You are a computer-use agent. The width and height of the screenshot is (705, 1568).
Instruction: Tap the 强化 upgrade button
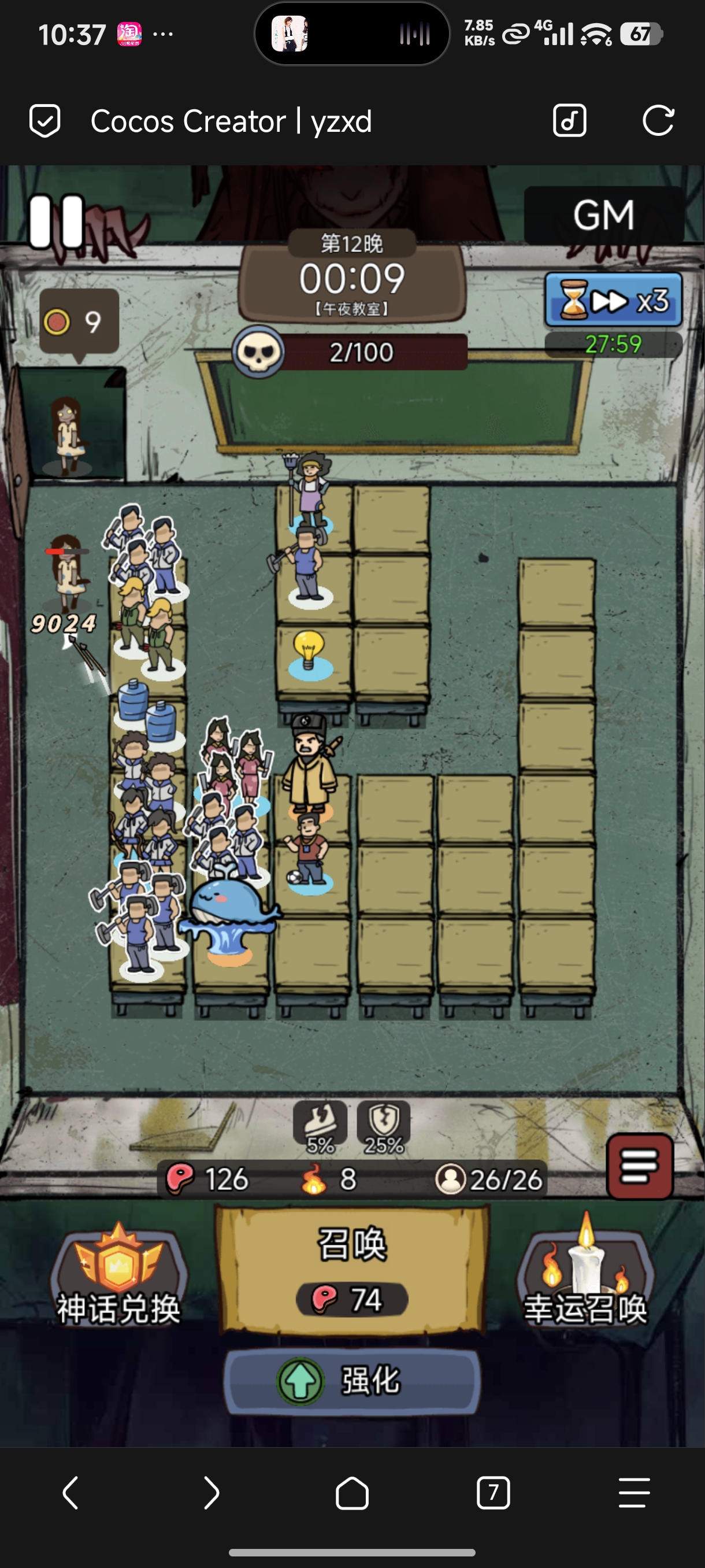click(351, 1381)
